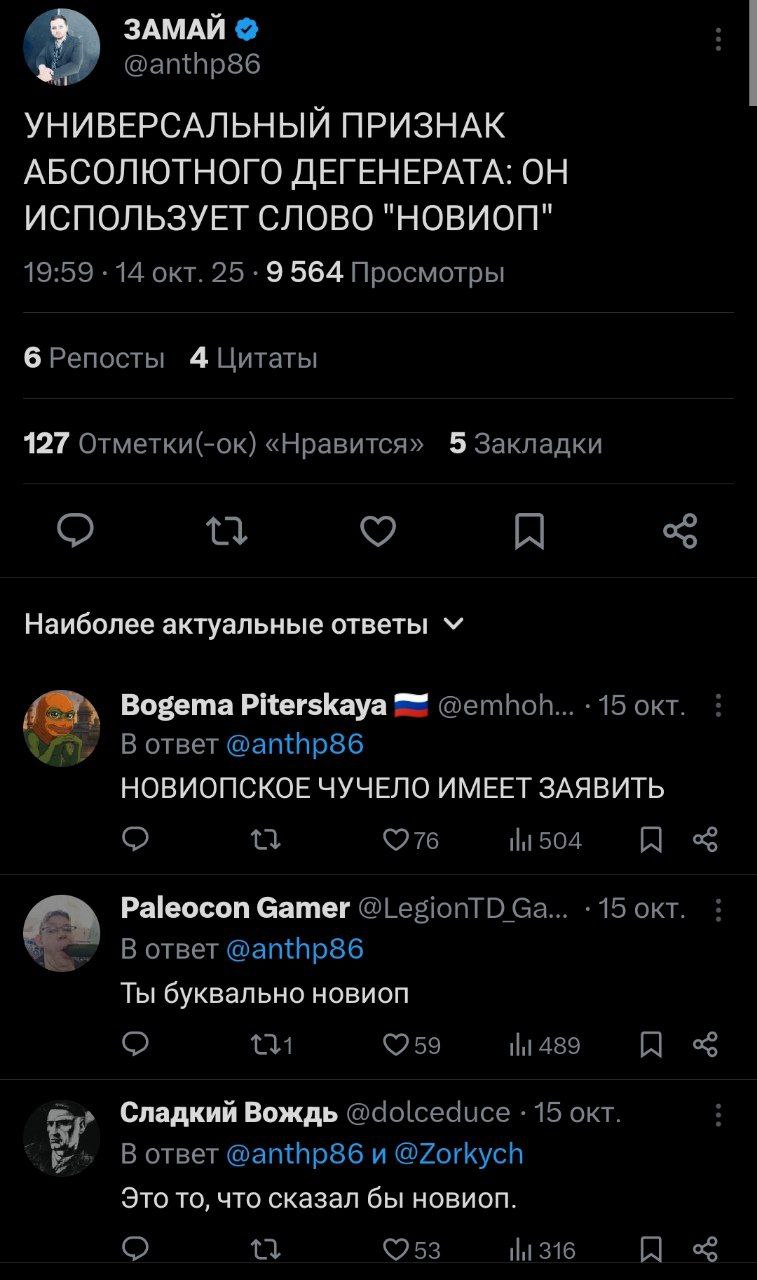Open overflow menu on Bogema Piterskaya's reply
The height and width of the screenshot is (1280, 757).
[x=719, y=707]
